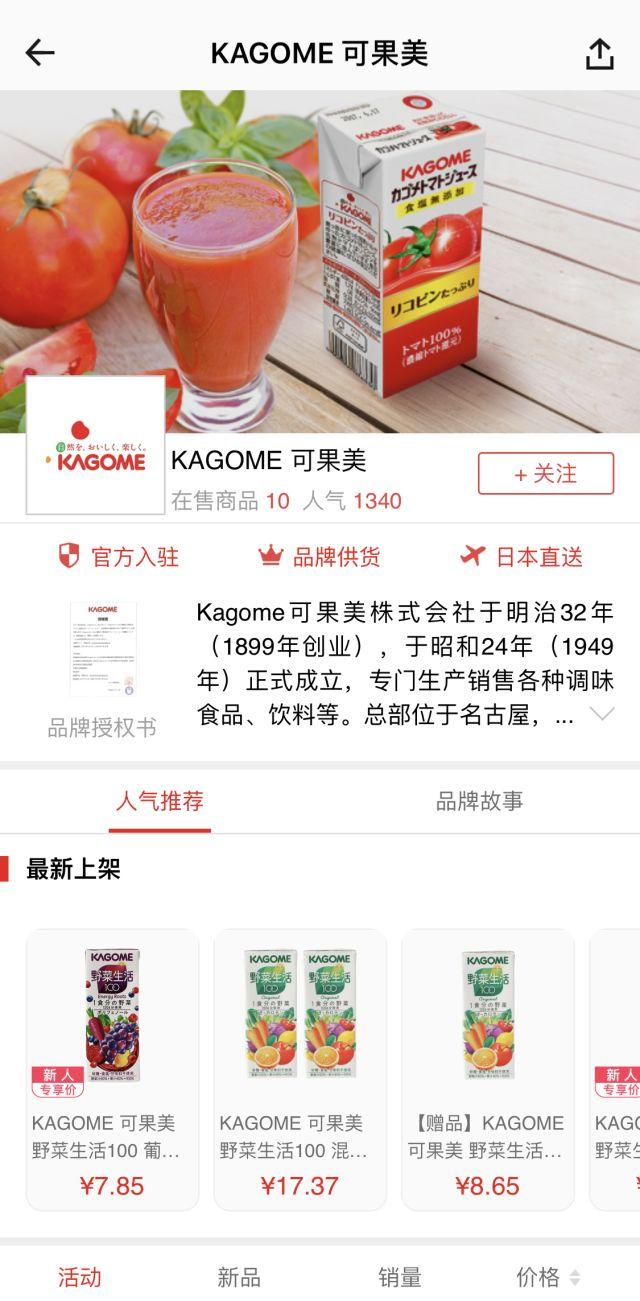640x1301 pixels.
Task: Switch to the 人气推荐 tab
Action: [x=160, y=801]
